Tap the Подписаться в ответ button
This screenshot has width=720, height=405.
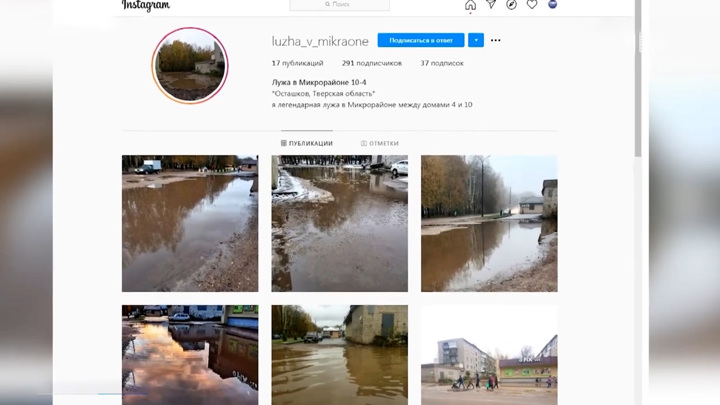420,41
